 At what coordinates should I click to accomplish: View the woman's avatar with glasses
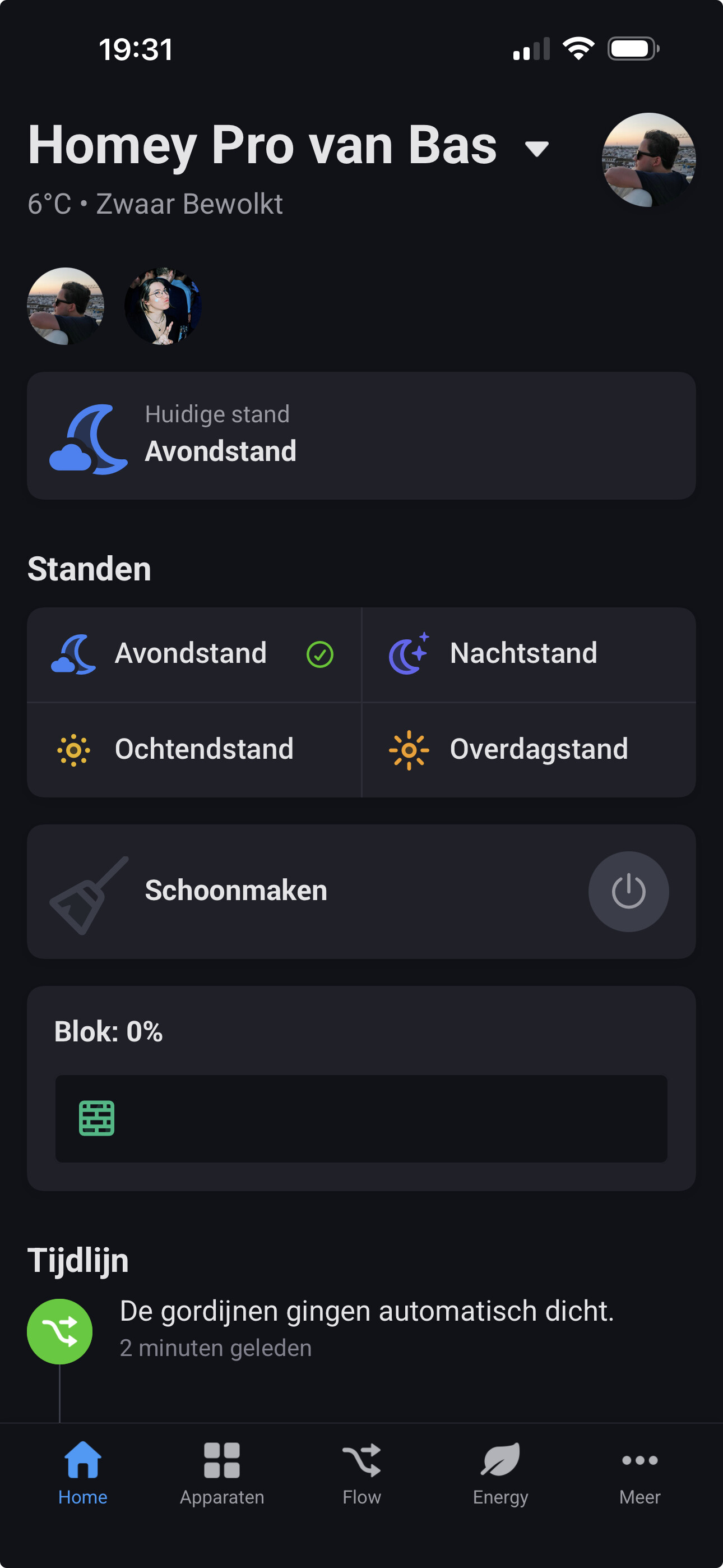pos(163,306)
